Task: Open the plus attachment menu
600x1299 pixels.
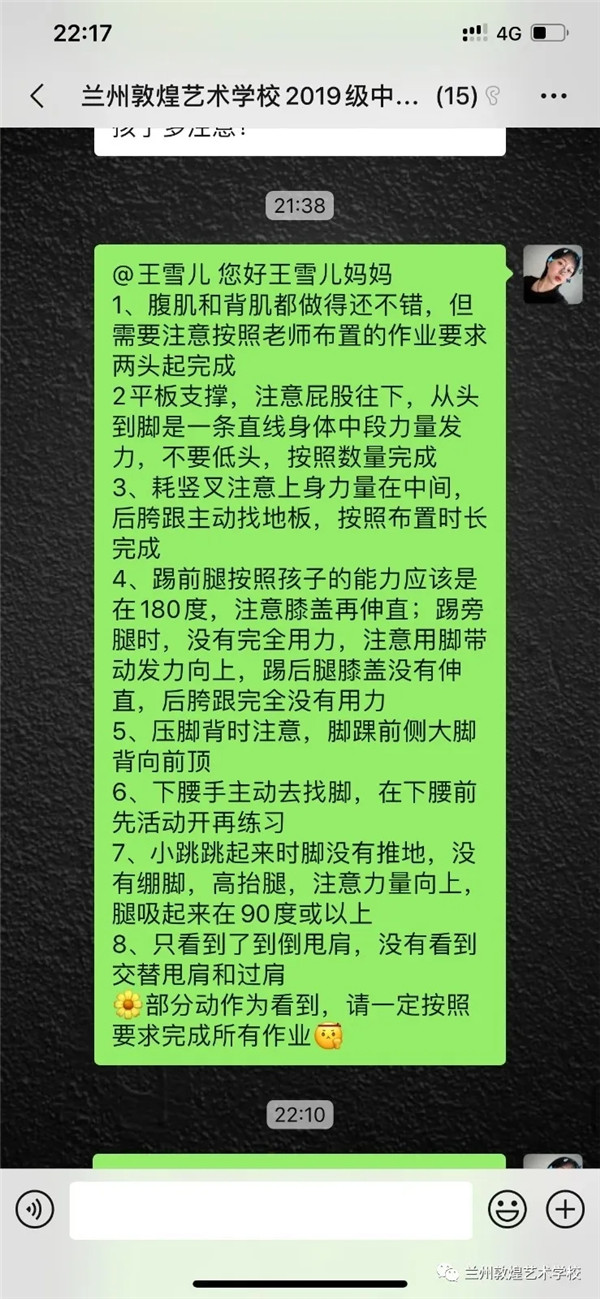Action: (x=565, y=1210)
